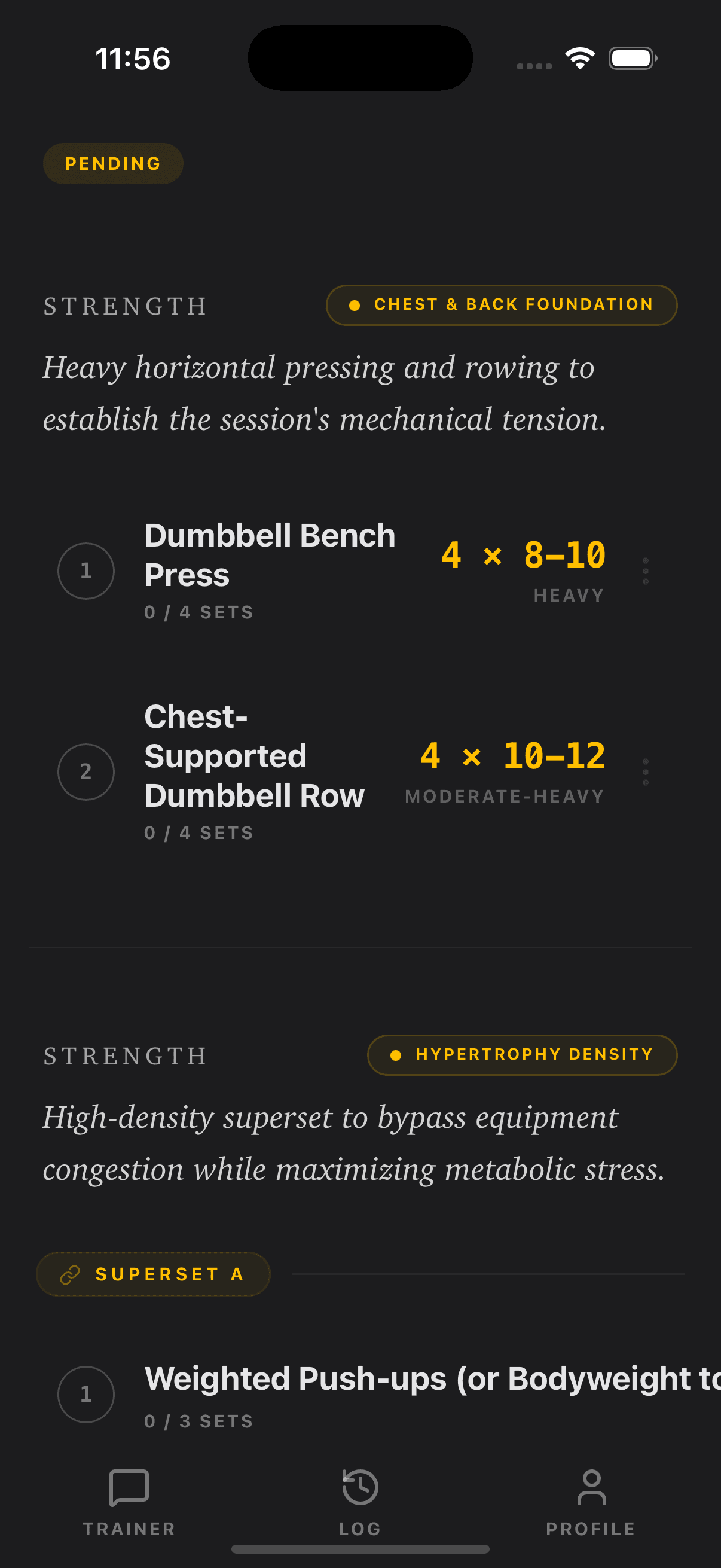Toggle the Hypertrophy Density label
Image resolution: width=721 pixels, height=1568 pixels.
click(522, 1055)
